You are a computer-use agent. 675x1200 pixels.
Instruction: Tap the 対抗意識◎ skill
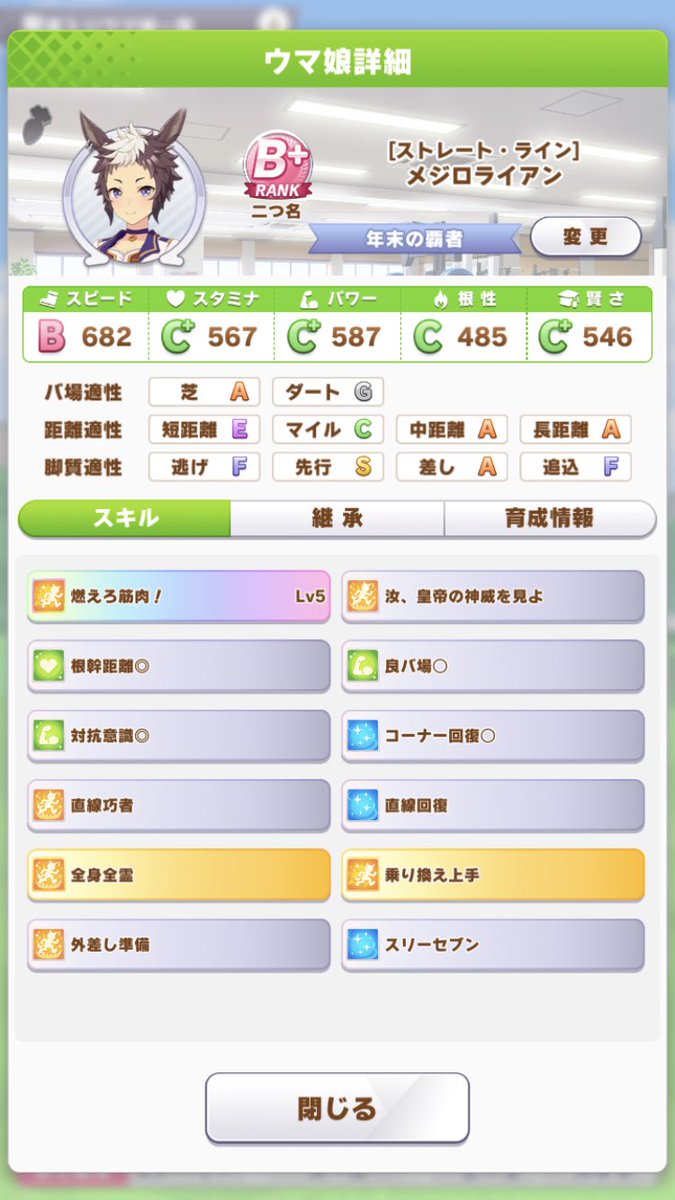point(178,736)
